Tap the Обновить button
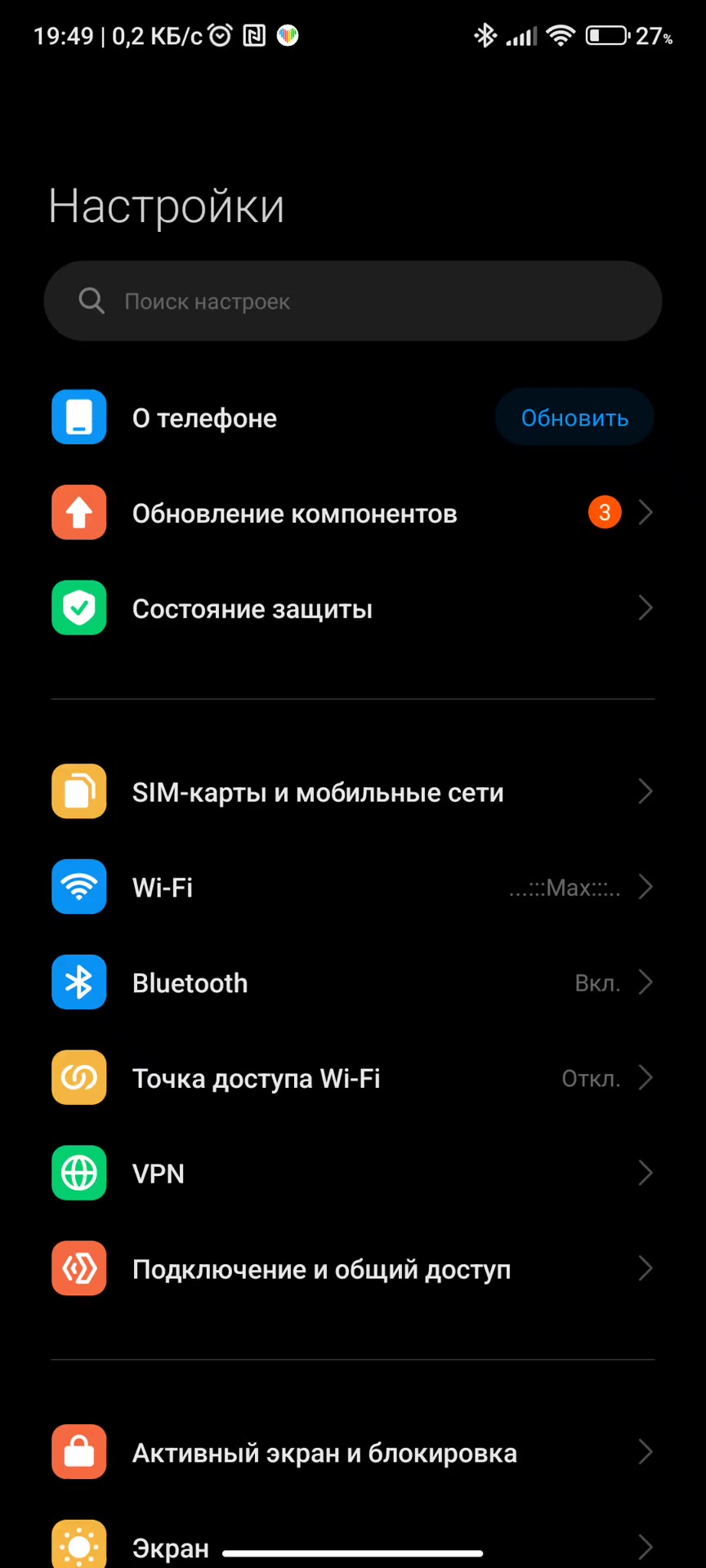 tap(574, 418)
